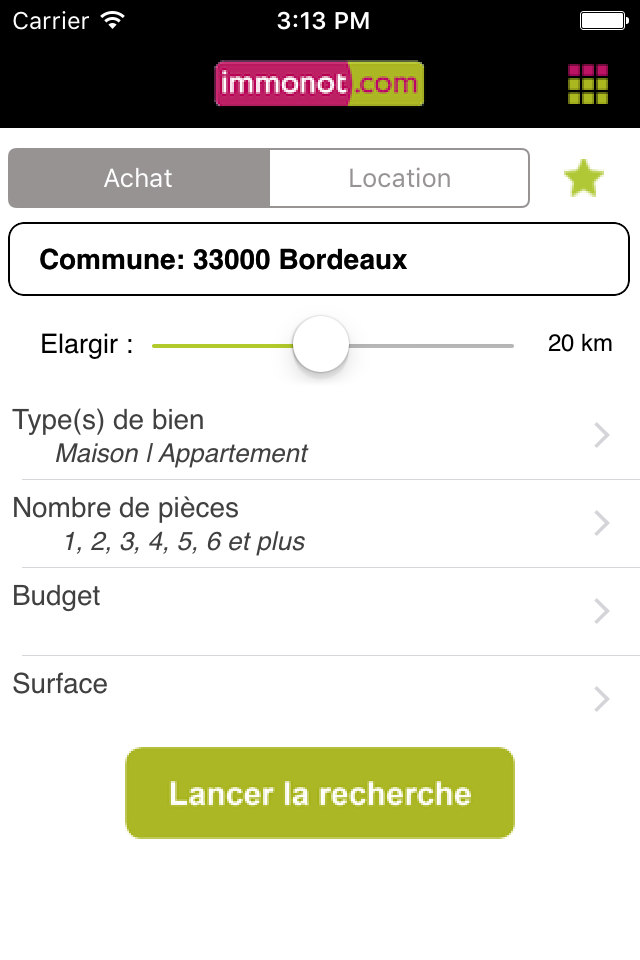640x960 pixels.
Task: Select the Achat tab
Action: click(139, 178)
